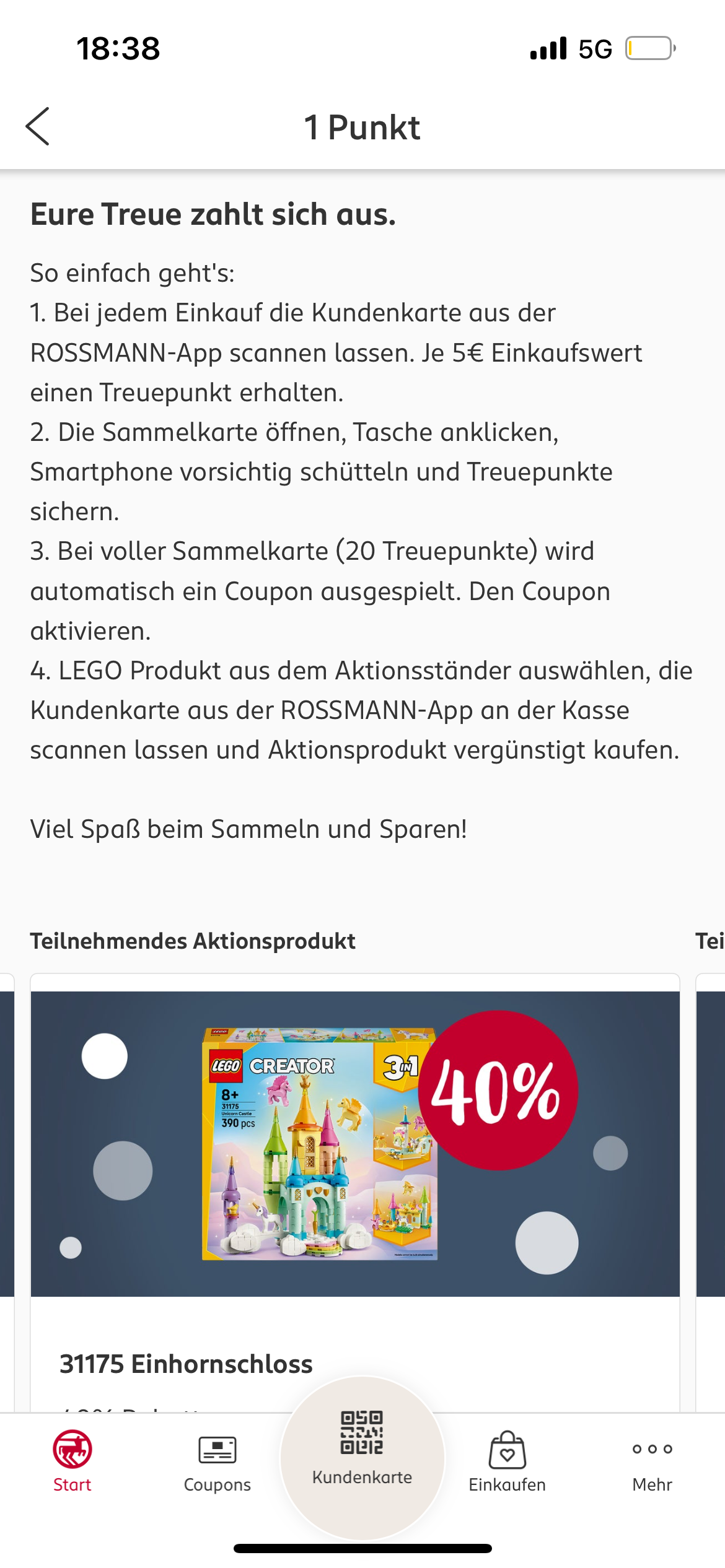The height and width of the screenshot is (1568, 725).
Task: Open the Einkaufen tab
Action: pyautogui.click(x=507, y=1460)
